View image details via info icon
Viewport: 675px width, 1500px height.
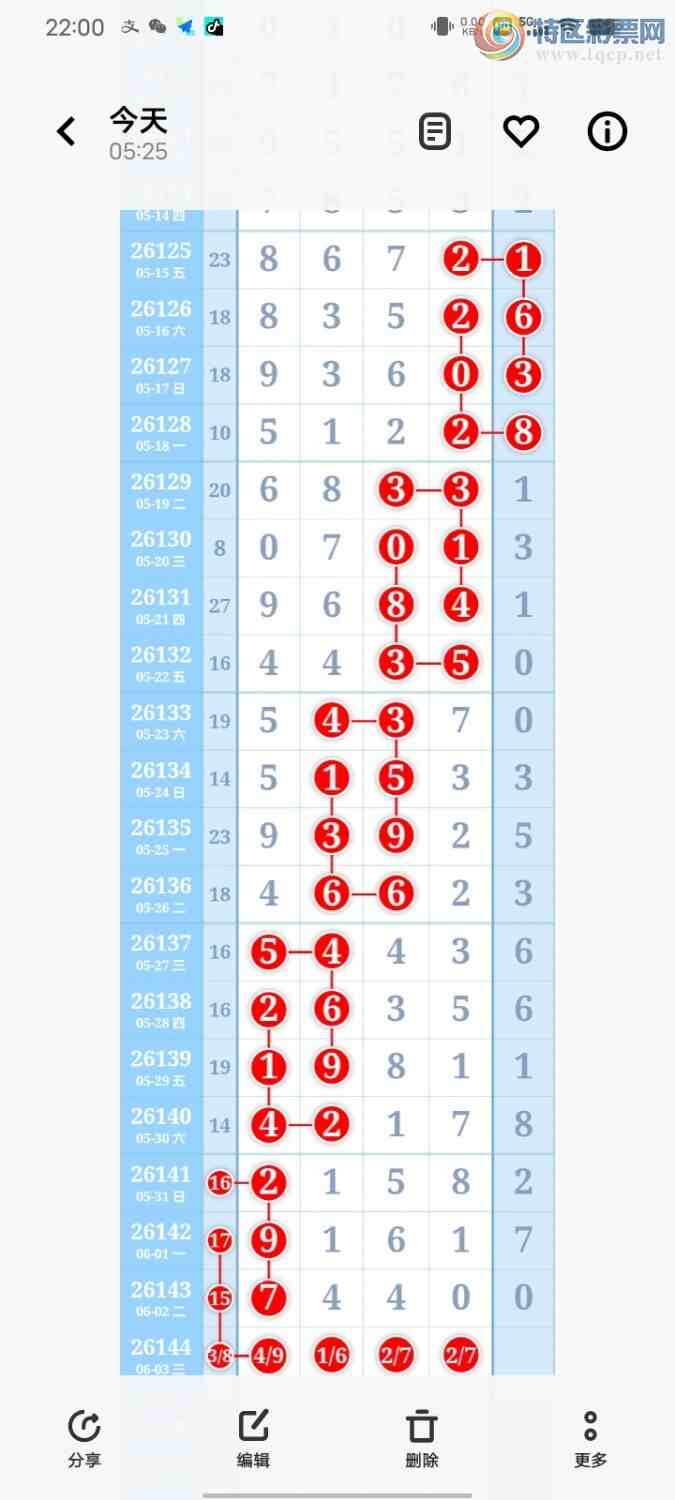point(607,131)
